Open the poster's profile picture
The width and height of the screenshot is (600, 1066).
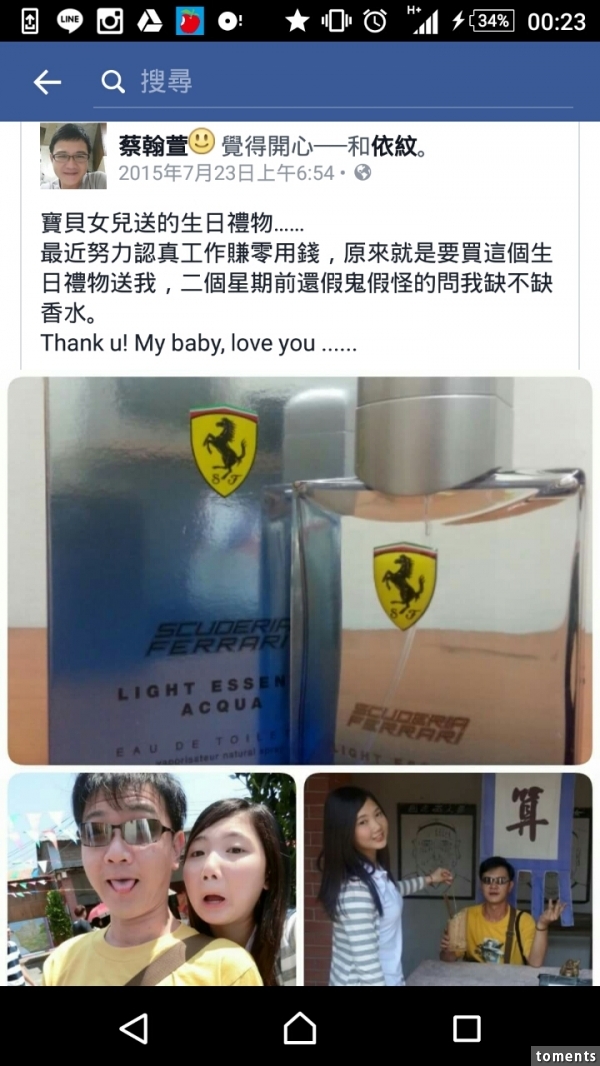(x=73, y=157)
